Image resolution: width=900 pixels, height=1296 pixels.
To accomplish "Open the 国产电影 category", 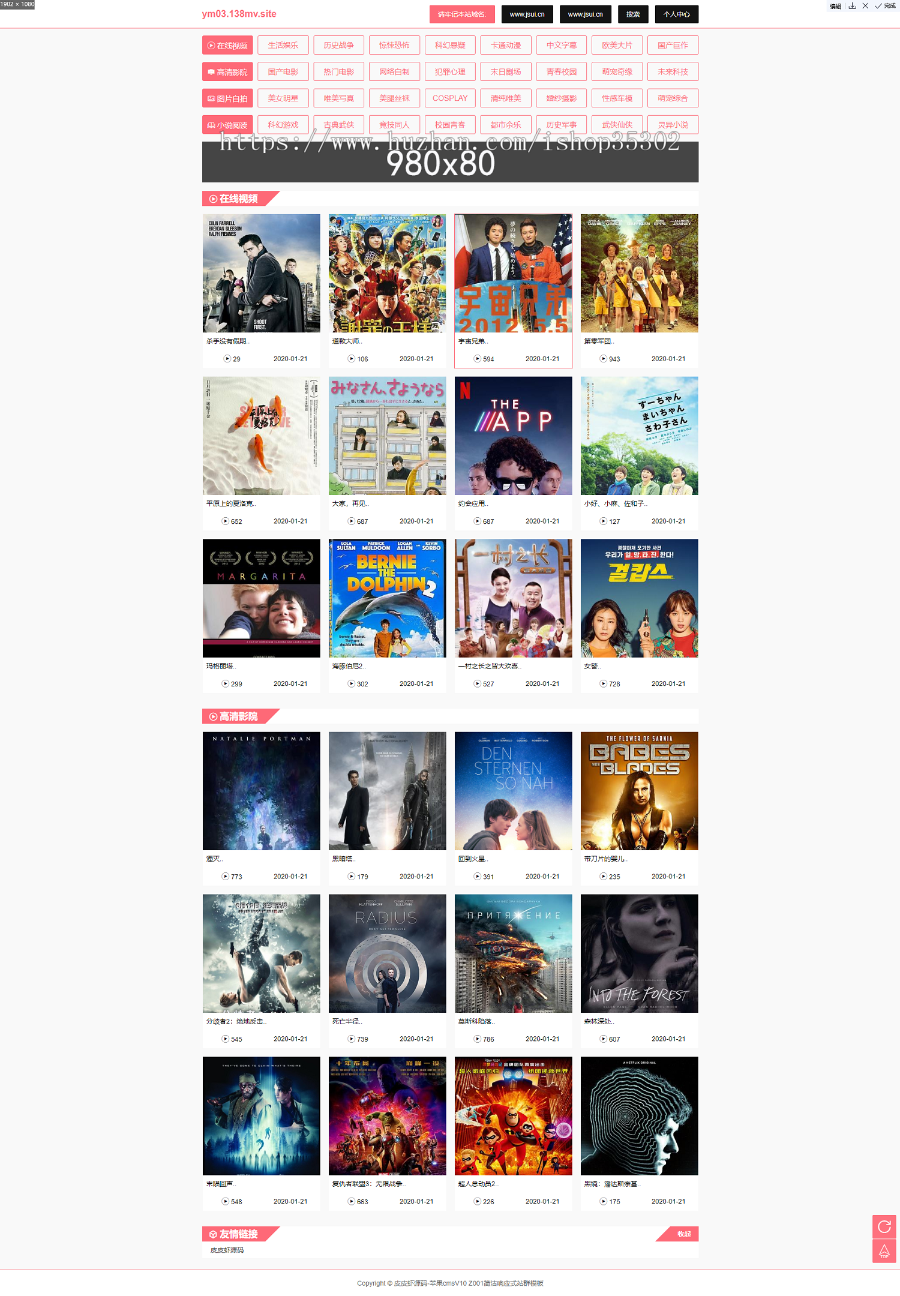I will point(282,72).
